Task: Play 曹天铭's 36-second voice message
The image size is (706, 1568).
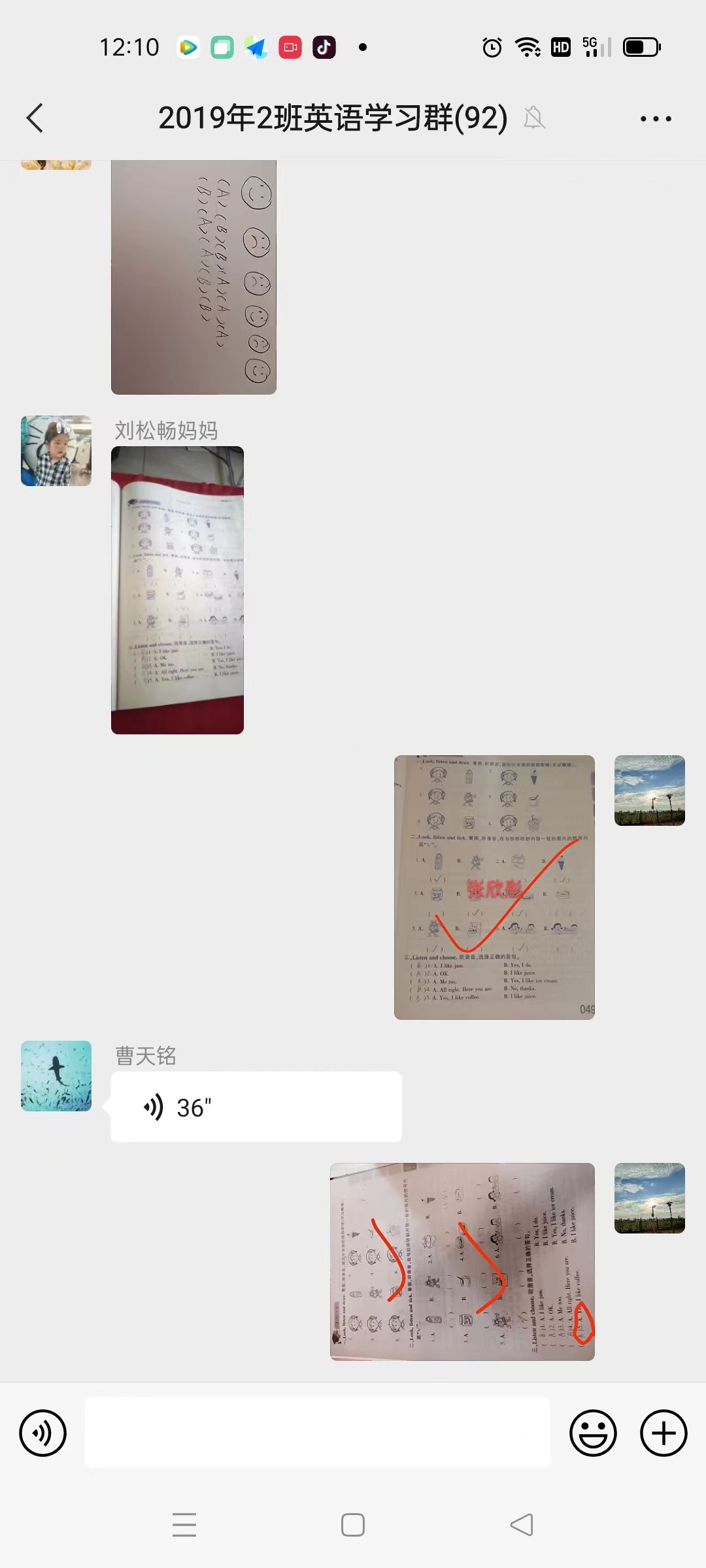Action: 256,1107
